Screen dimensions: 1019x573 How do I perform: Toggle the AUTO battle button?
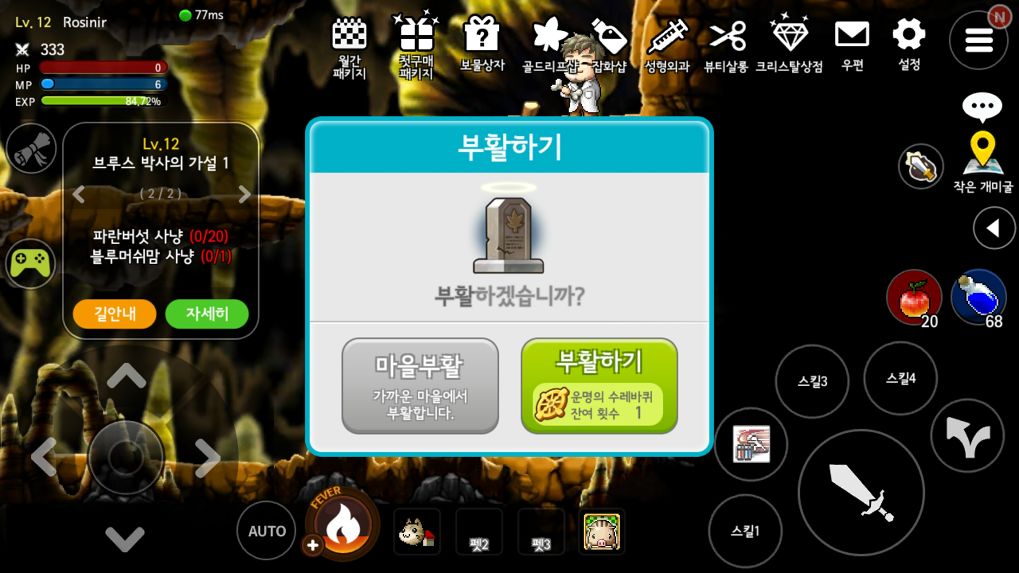coord(266,531)
